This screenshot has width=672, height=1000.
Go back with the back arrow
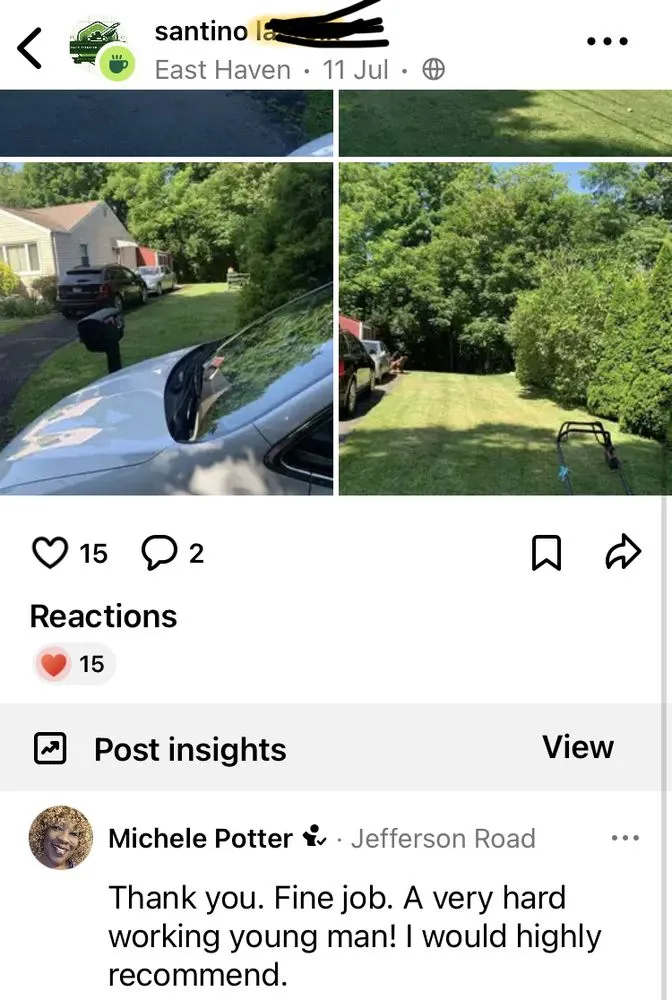coord(30,49)
